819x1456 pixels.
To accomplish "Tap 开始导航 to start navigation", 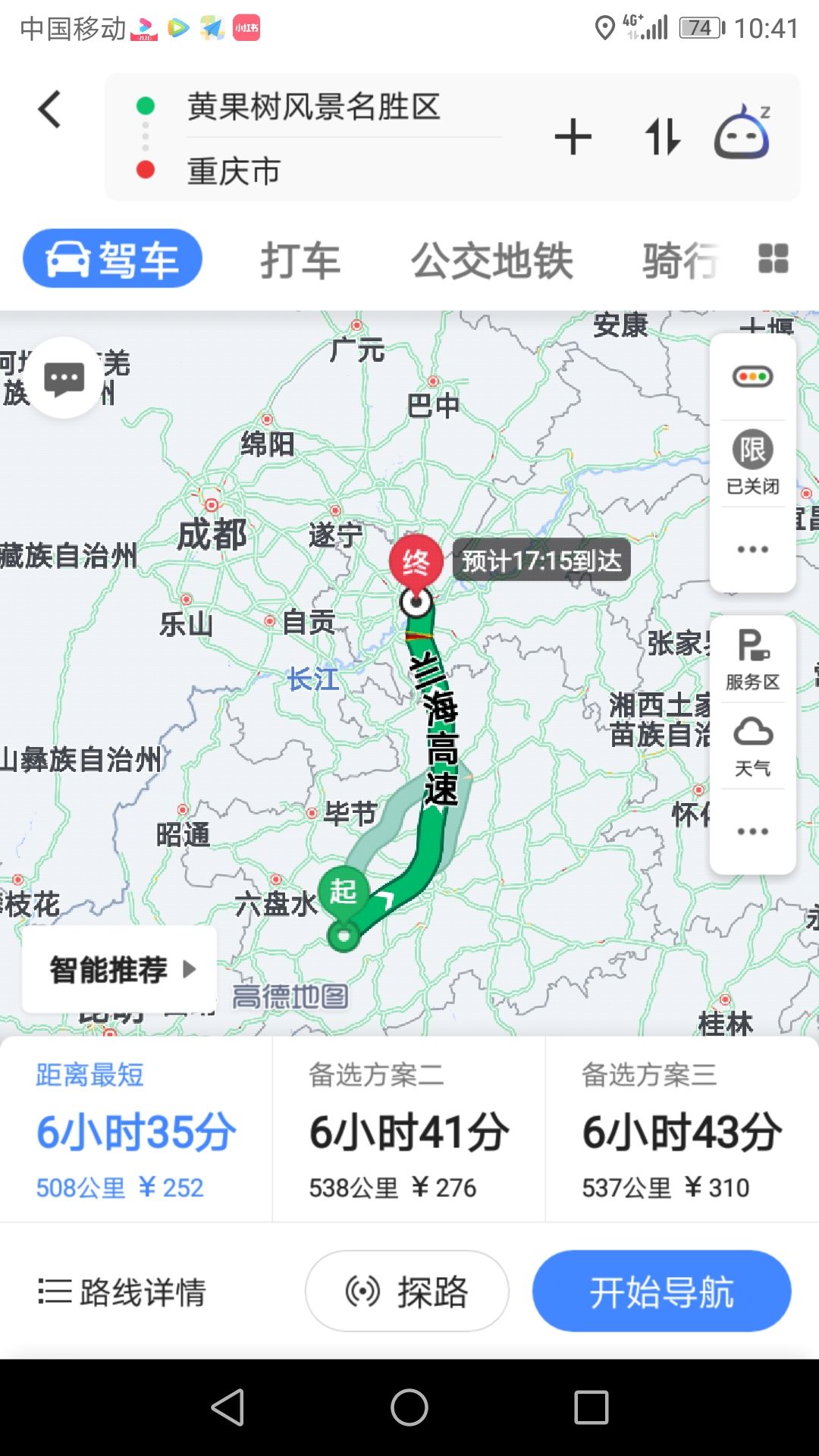I will tap(661, 1291).
